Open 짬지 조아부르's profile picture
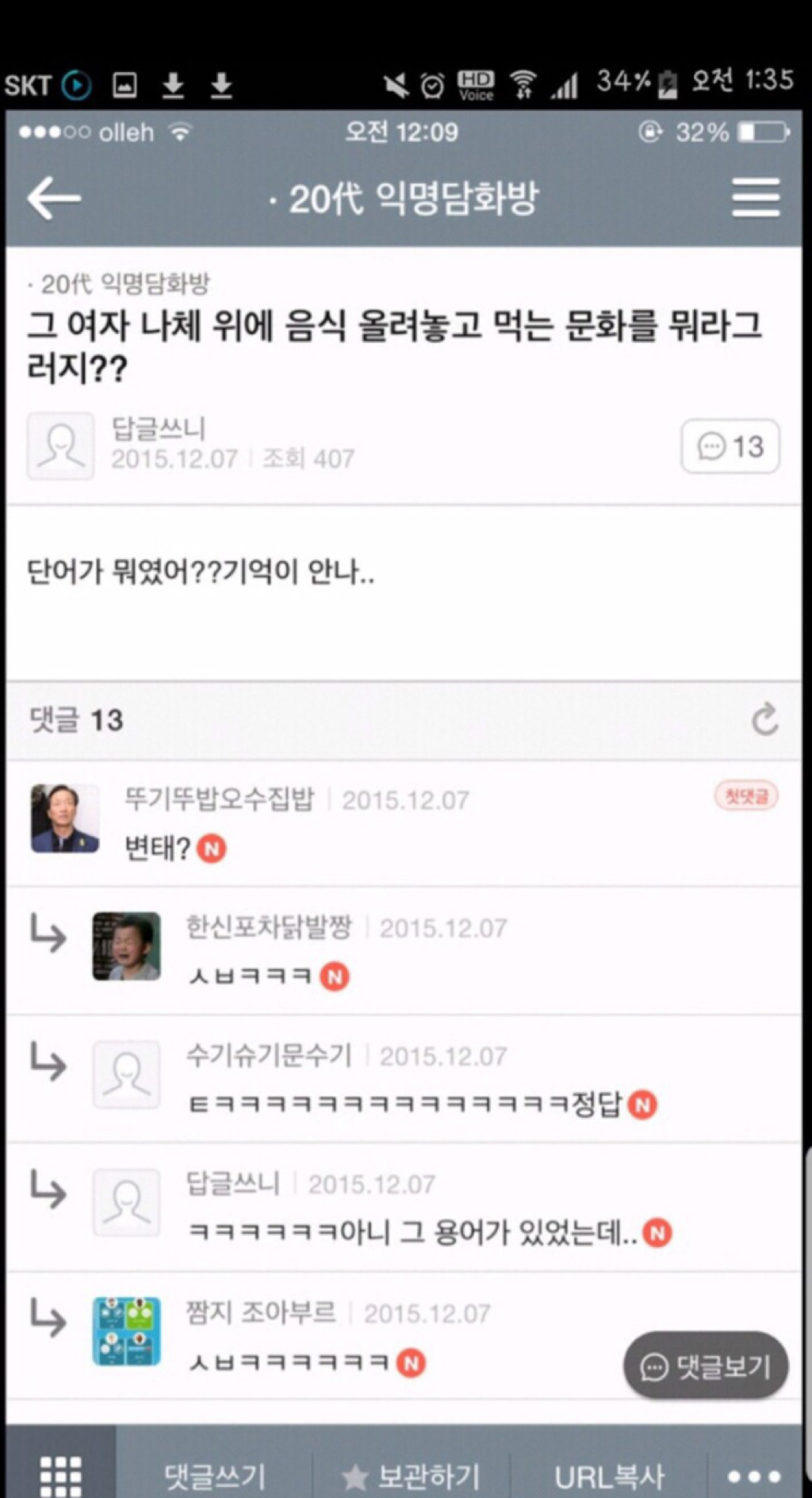 (x=127, y=1331)
